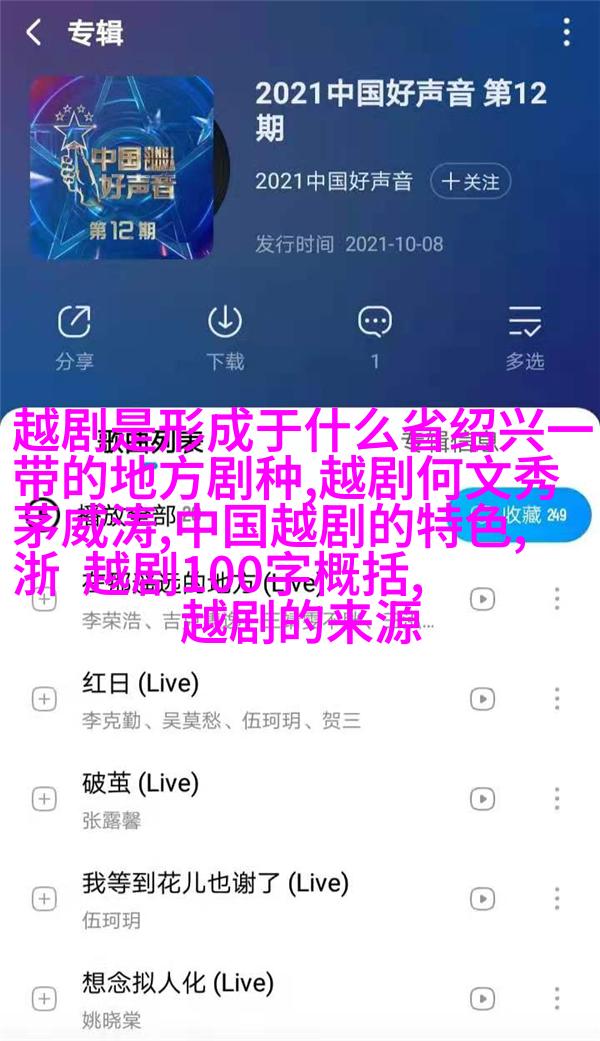Screen dimensions: 600x1041
Task: Open more options for 红日 (Live)
Action: pos(557,699)
